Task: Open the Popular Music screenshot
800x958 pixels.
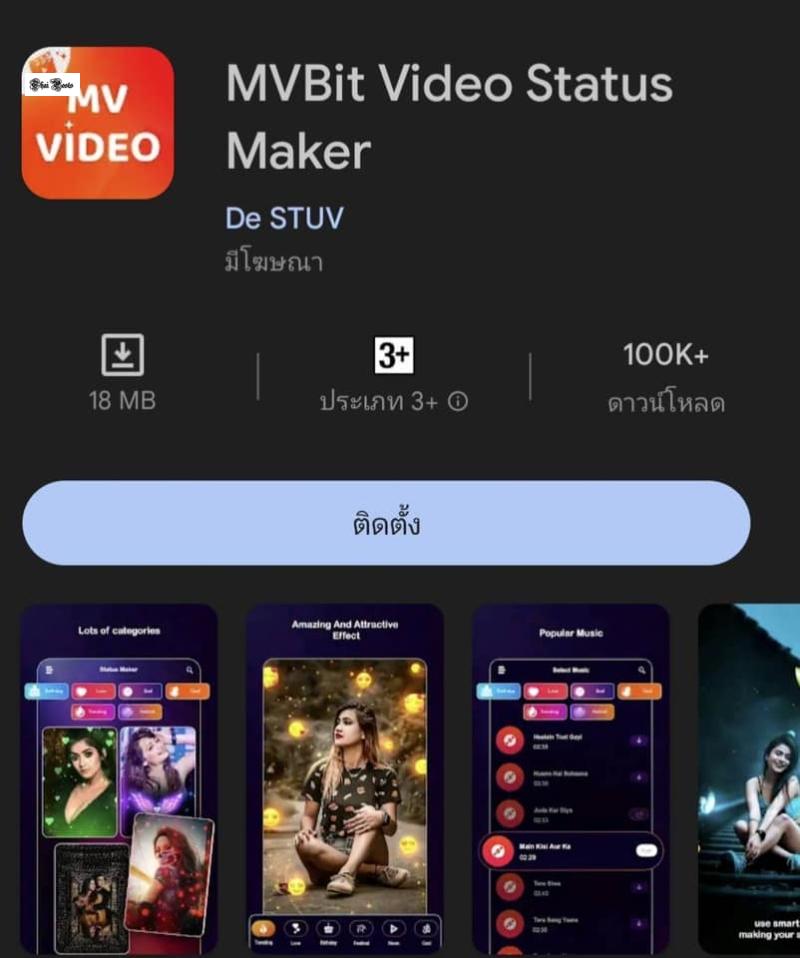Action: coord(570,779)
